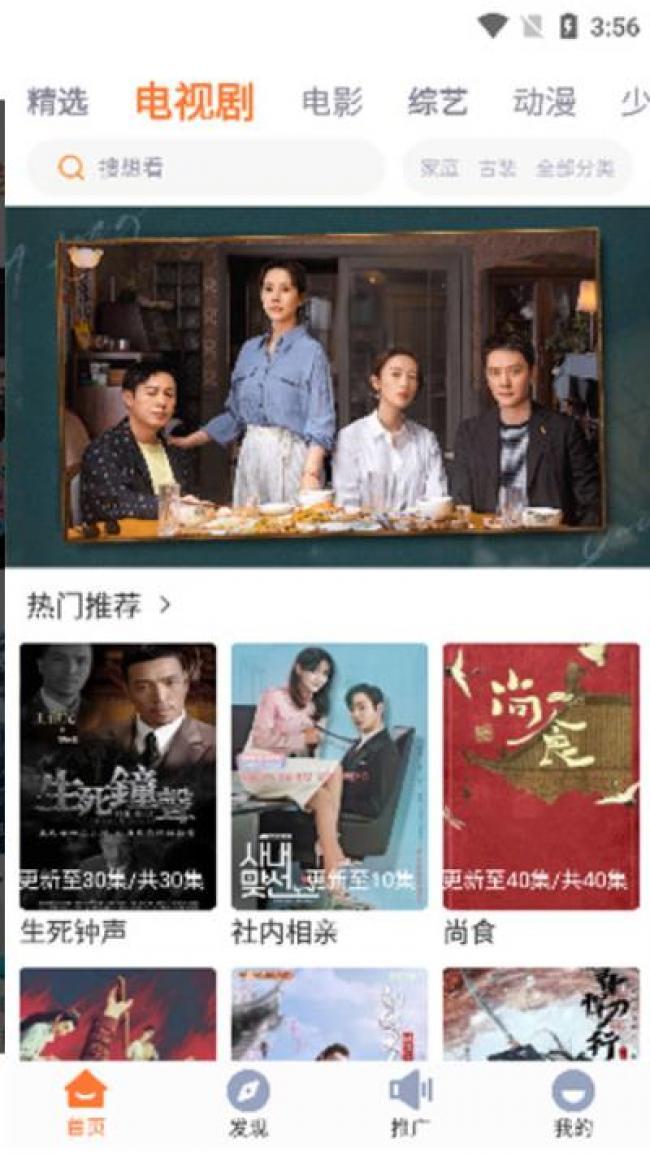Tap the 首页 home tab
The width and height of the screenshot is (650, 1155).
click(85, 1103)
